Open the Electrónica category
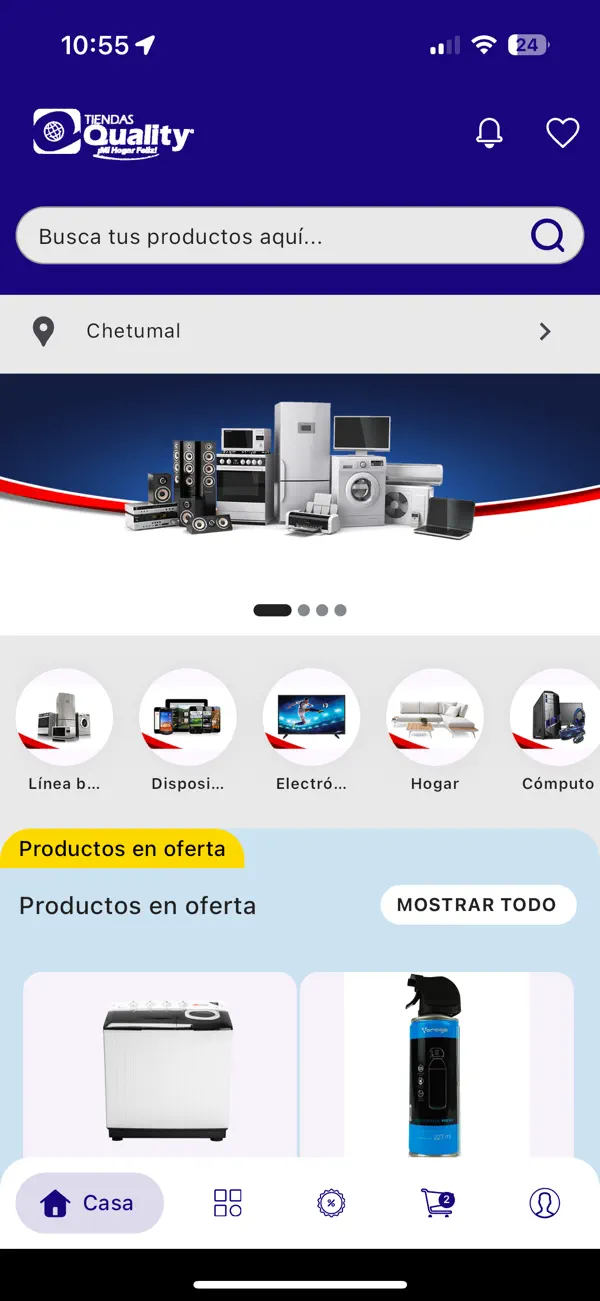 coord(311,731)
